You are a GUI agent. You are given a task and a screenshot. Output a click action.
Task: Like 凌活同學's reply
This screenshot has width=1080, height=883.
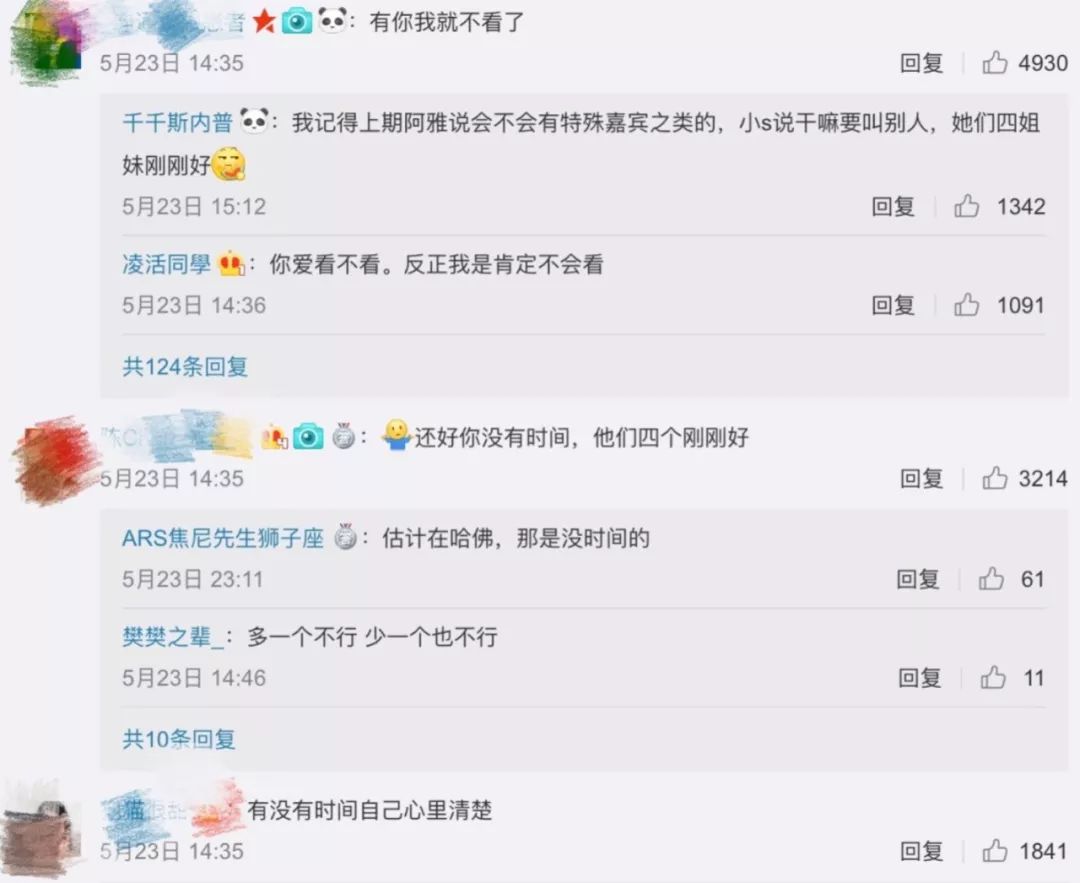(x=967, y=306)
